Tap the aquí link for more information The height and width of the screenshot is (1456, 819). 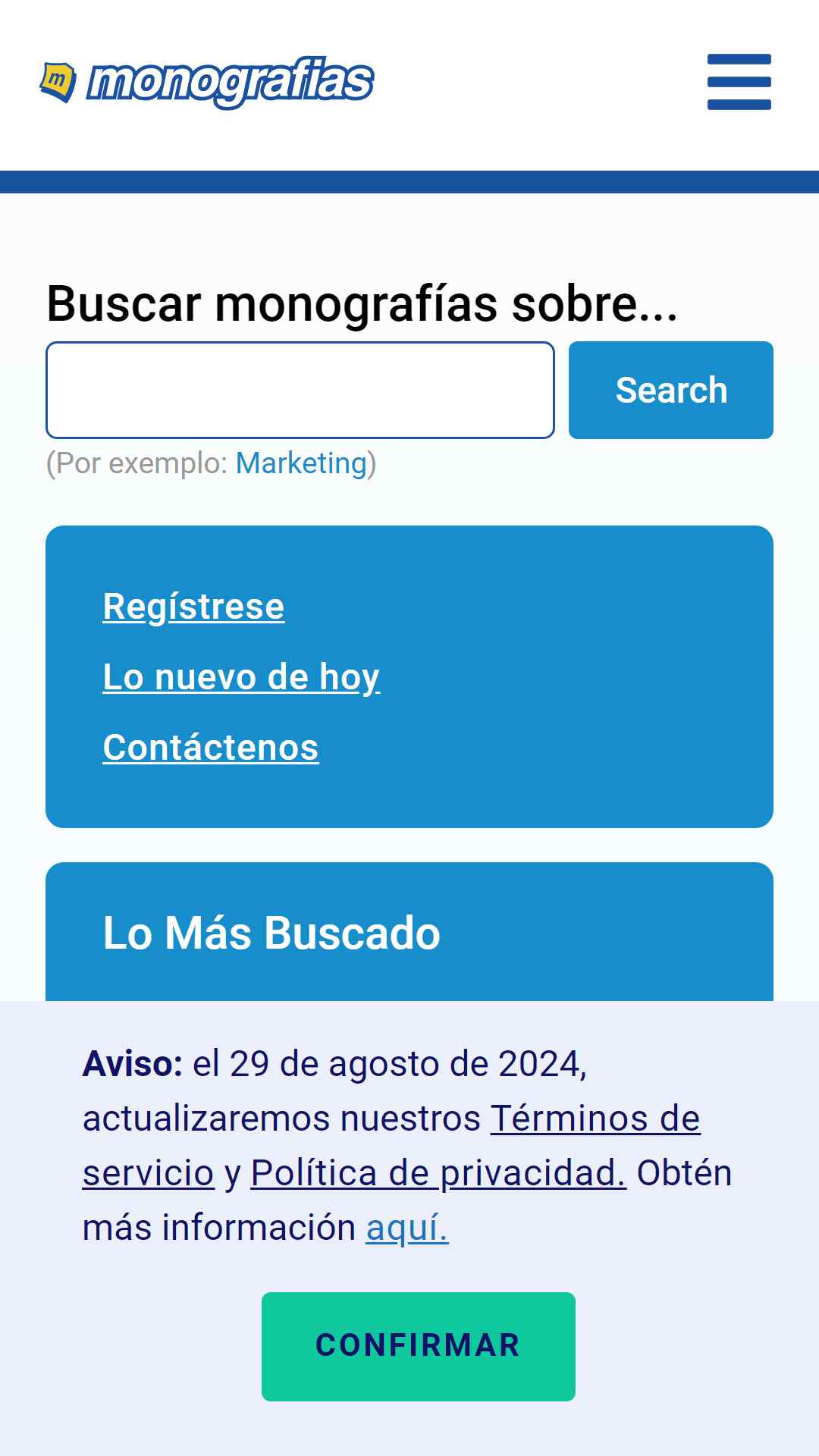[x=407, y=1228]
